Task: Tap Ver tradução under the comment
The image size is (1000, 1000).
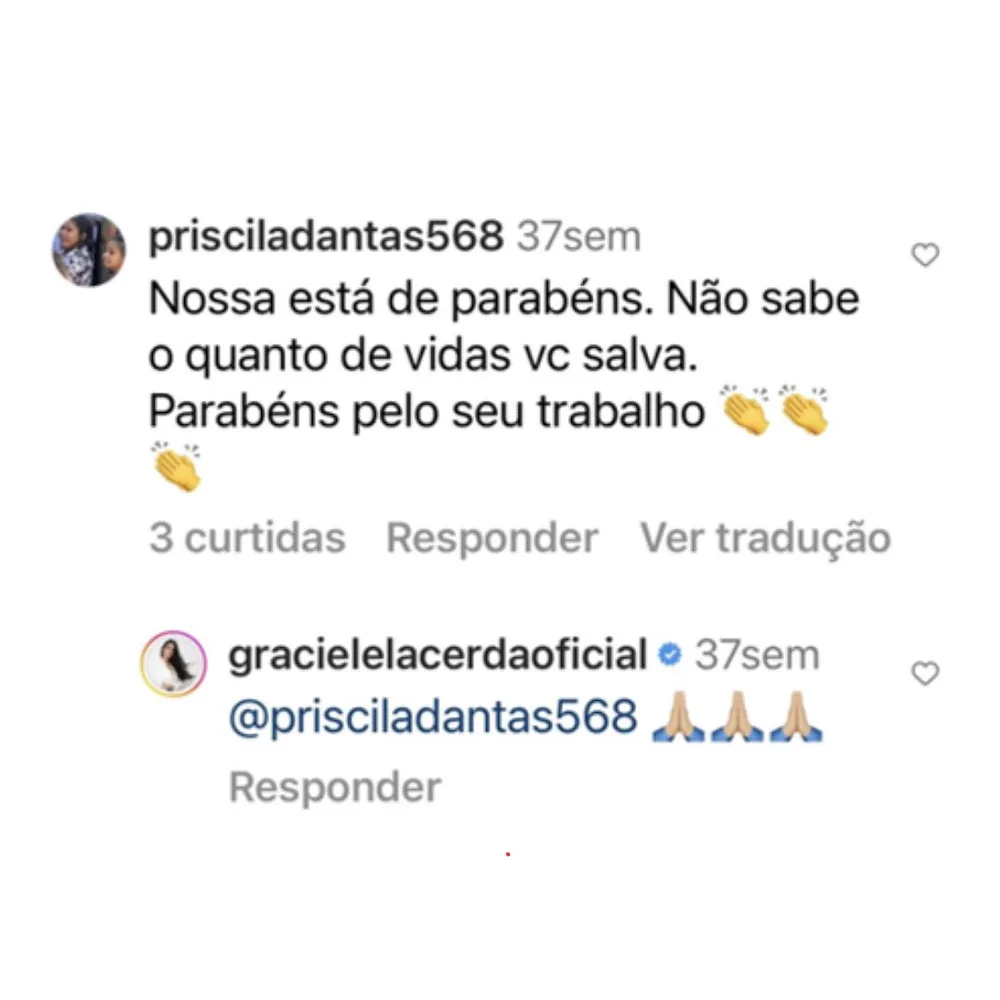Action: (x=765, y=538)
